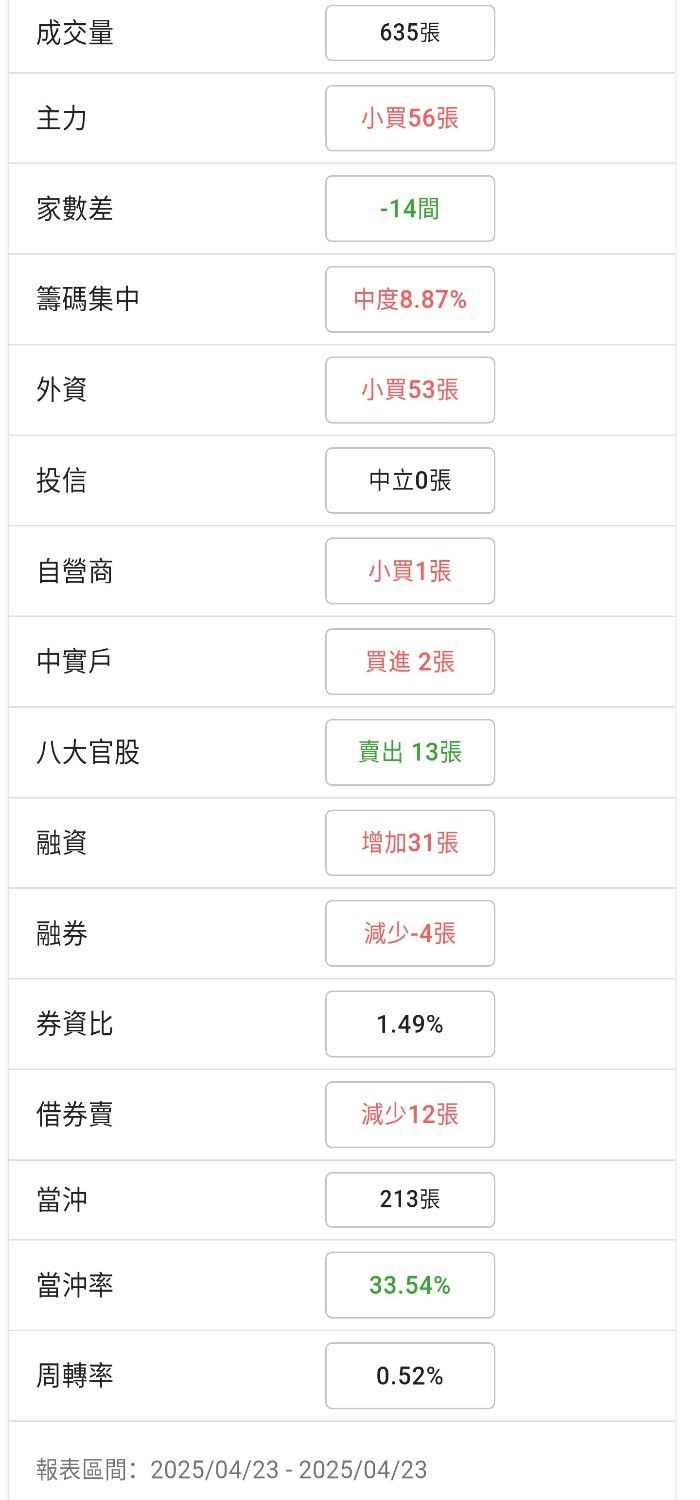Open the 券資比 1.49% button
700x1500 pixels.
410,1024
